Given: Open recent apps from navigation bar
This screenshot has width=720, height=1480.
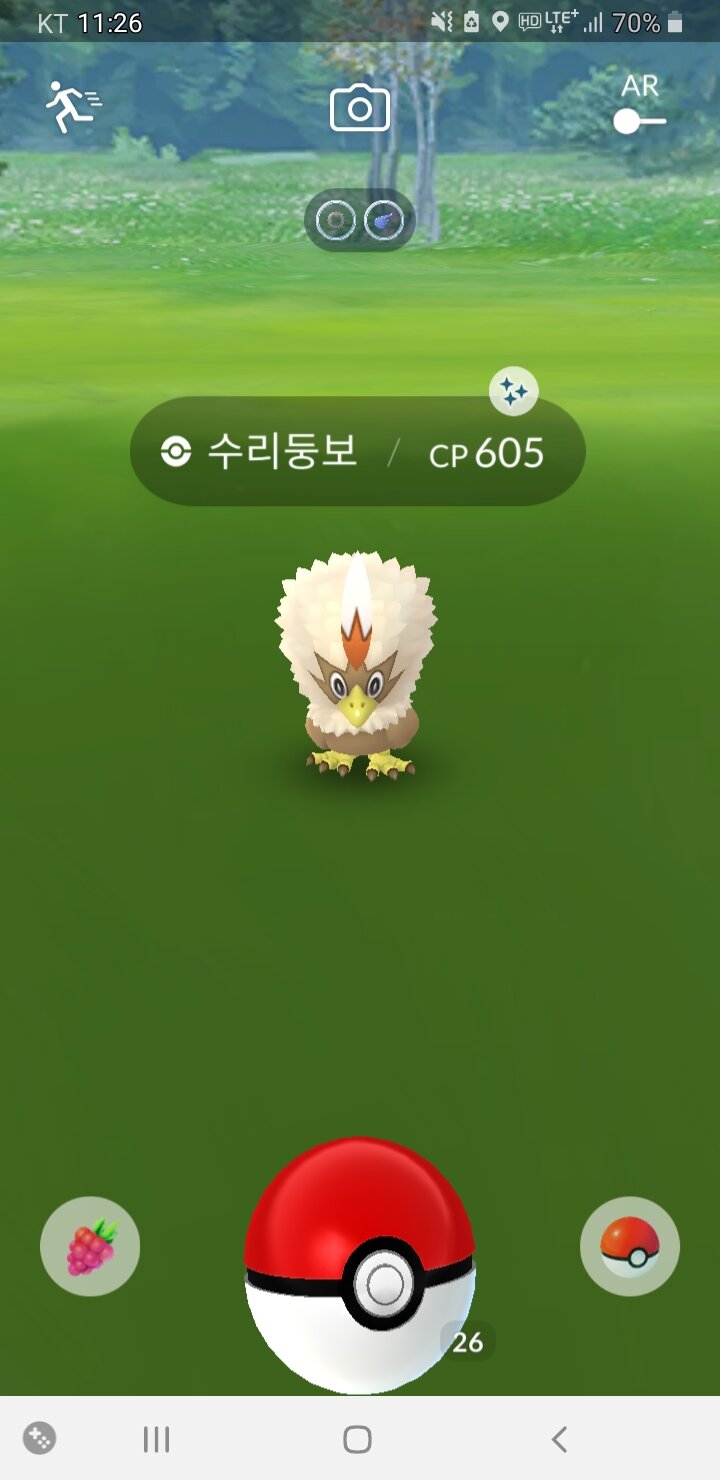Looking at the screenshot, I should (x=156, y=1439).
